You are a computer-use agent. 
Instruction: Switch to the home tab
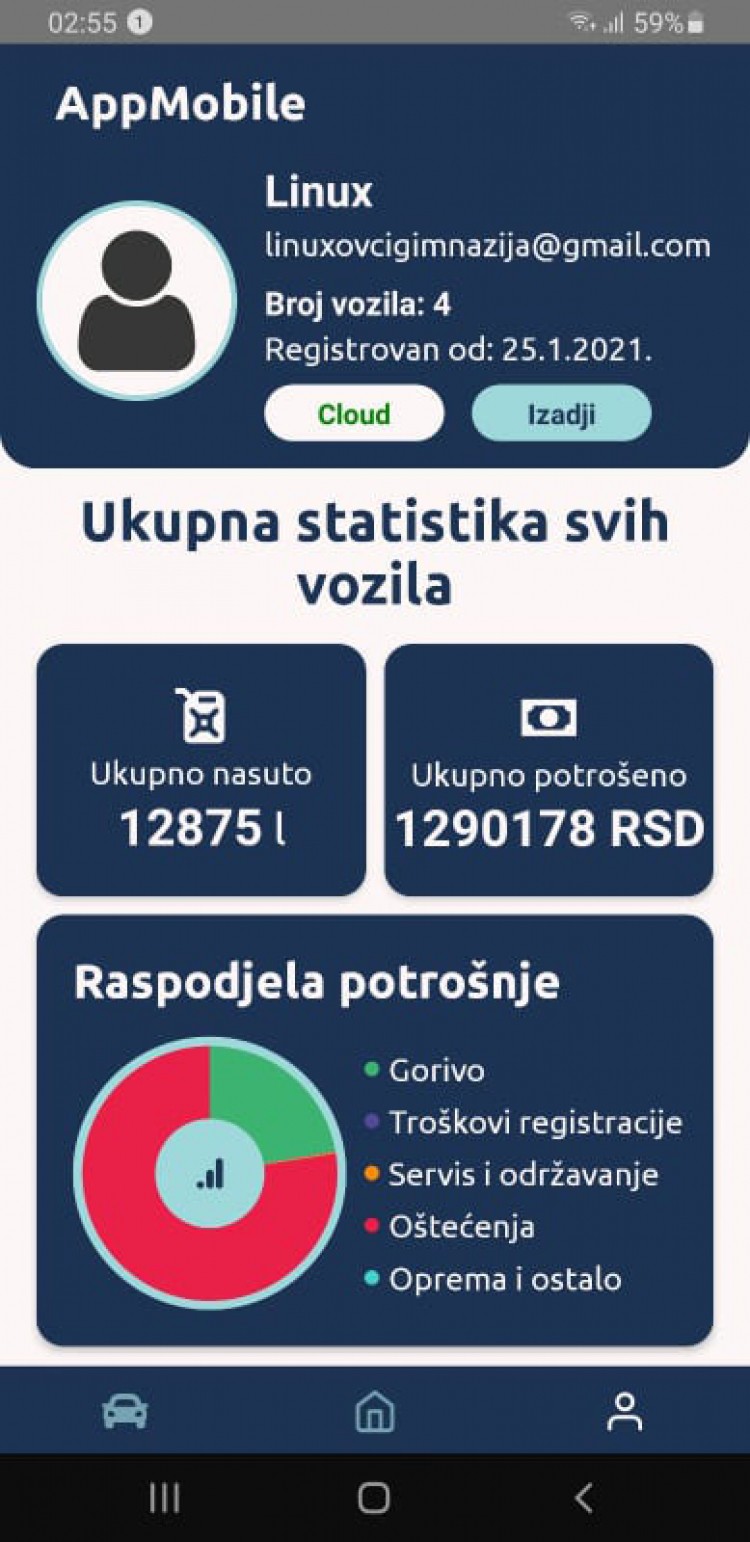[x=375, y=1411]
